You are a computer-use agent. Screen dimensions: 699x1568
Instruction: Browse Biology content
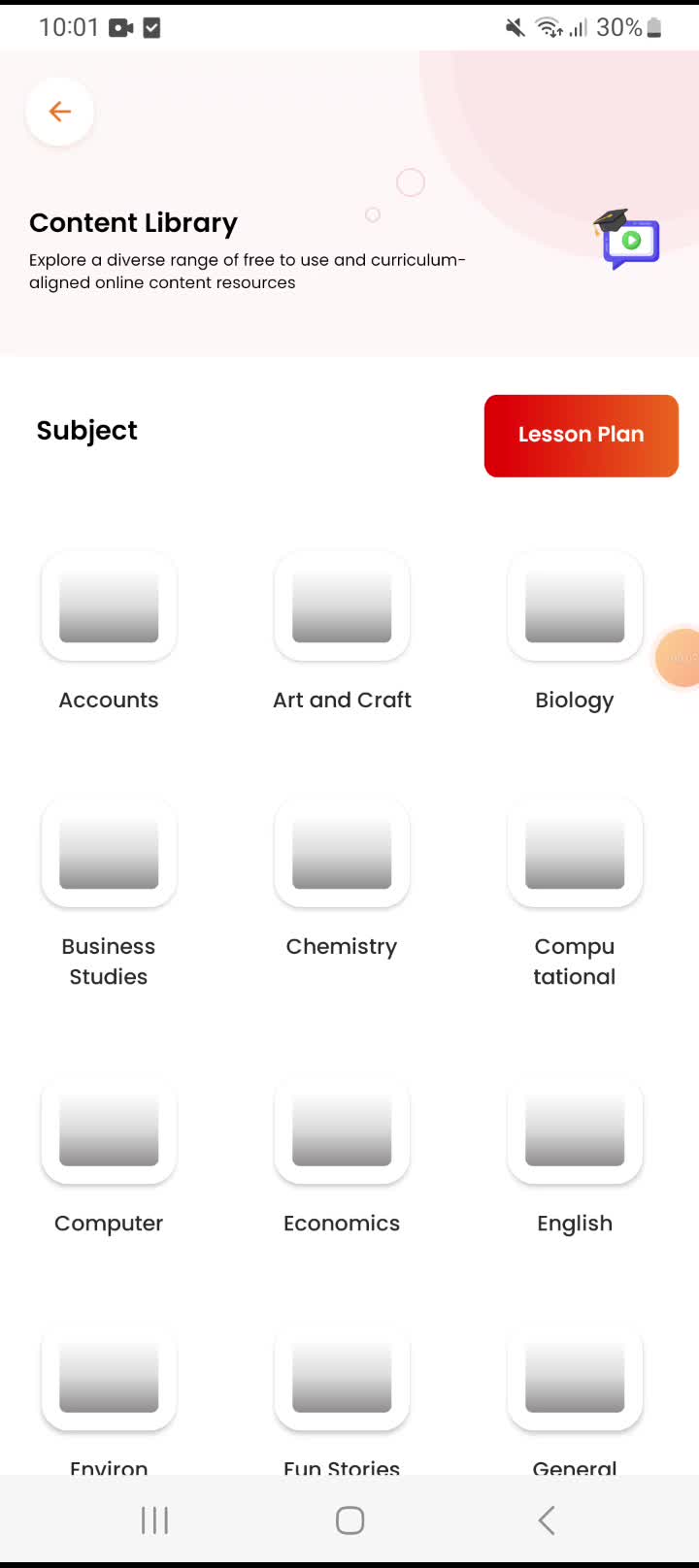575,607
